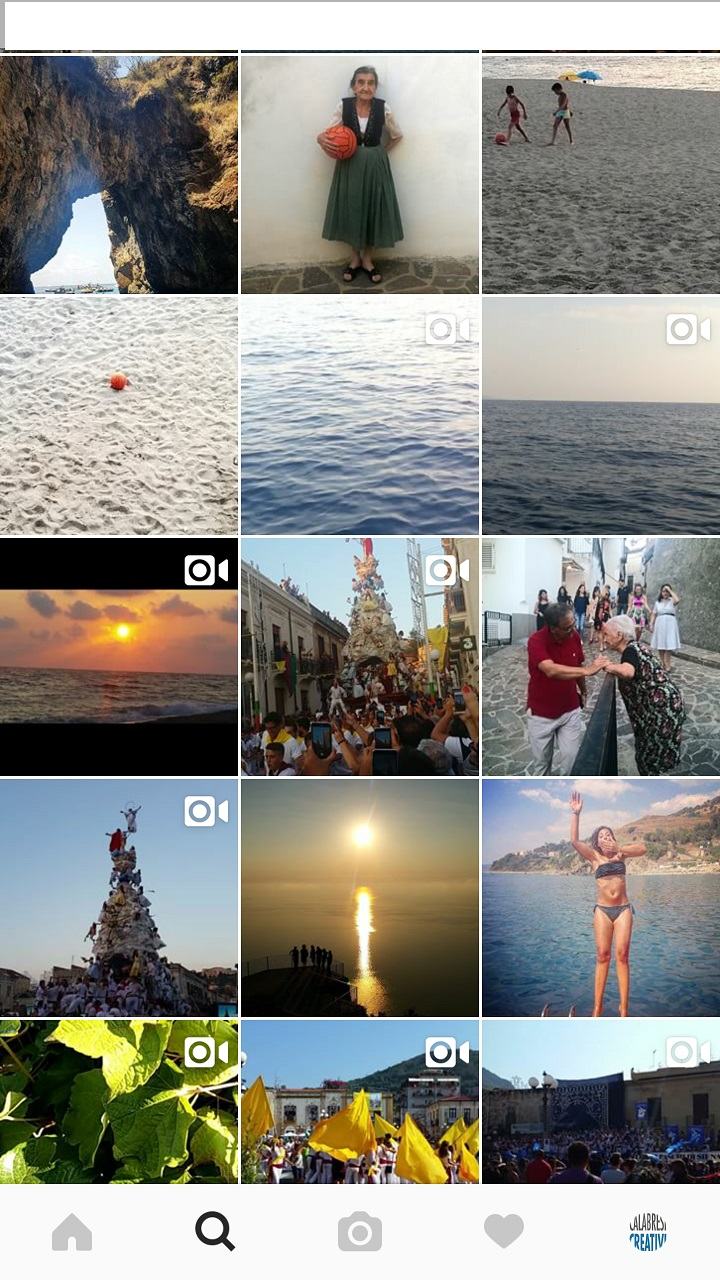The image size is (720, 1280).
Task: Open the golden sun reflection silhouette photo
Action: (x=360, y=897)
